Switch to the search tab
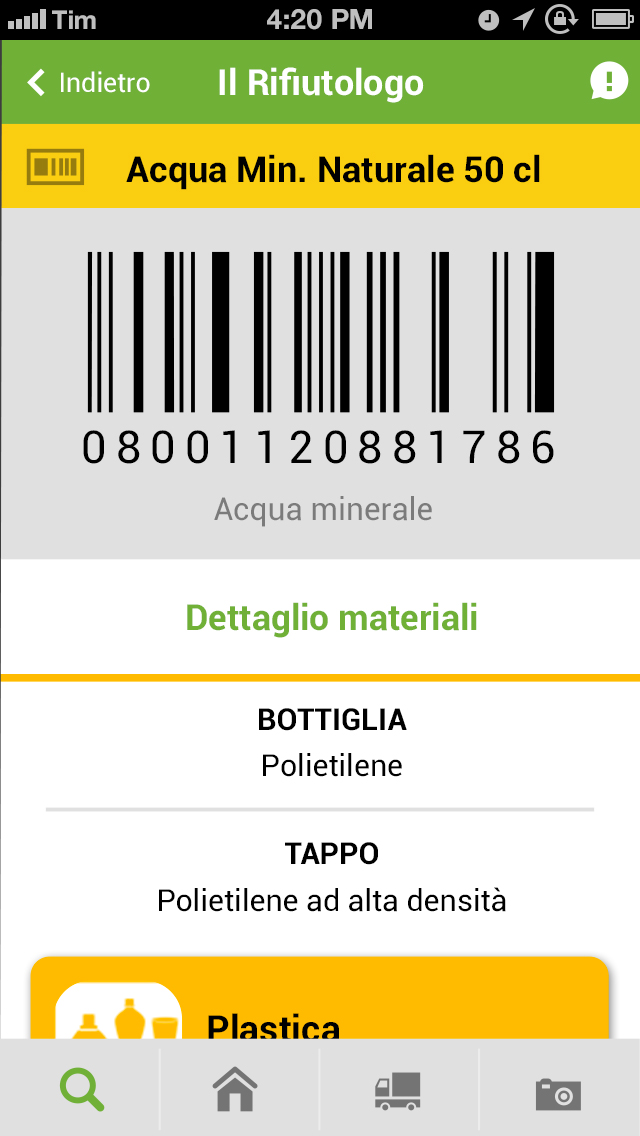Image resolution: width=640 pixels, height=1136 pixels. point(81,1089)
